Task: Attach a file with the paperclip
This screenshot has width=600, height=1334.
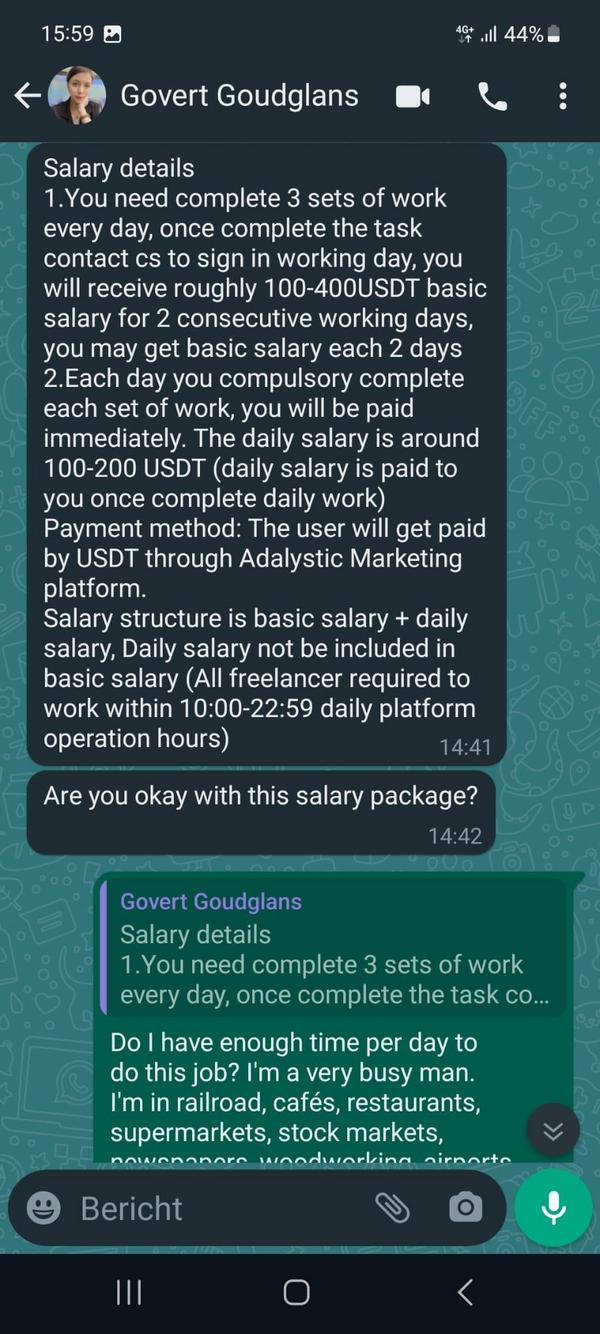Action: (x=393, y=1208)
